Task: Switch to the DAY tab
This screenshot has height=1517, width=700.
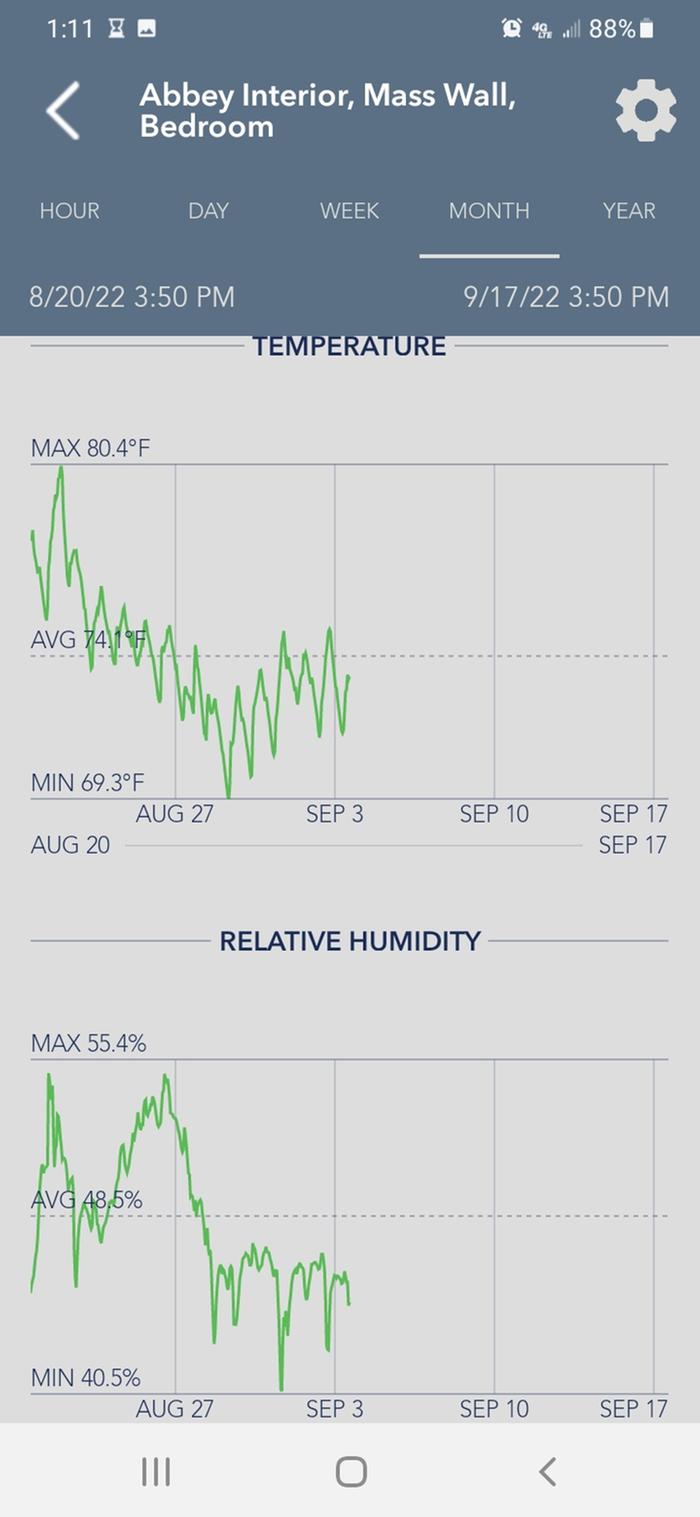Action: [x=209, y=211]
